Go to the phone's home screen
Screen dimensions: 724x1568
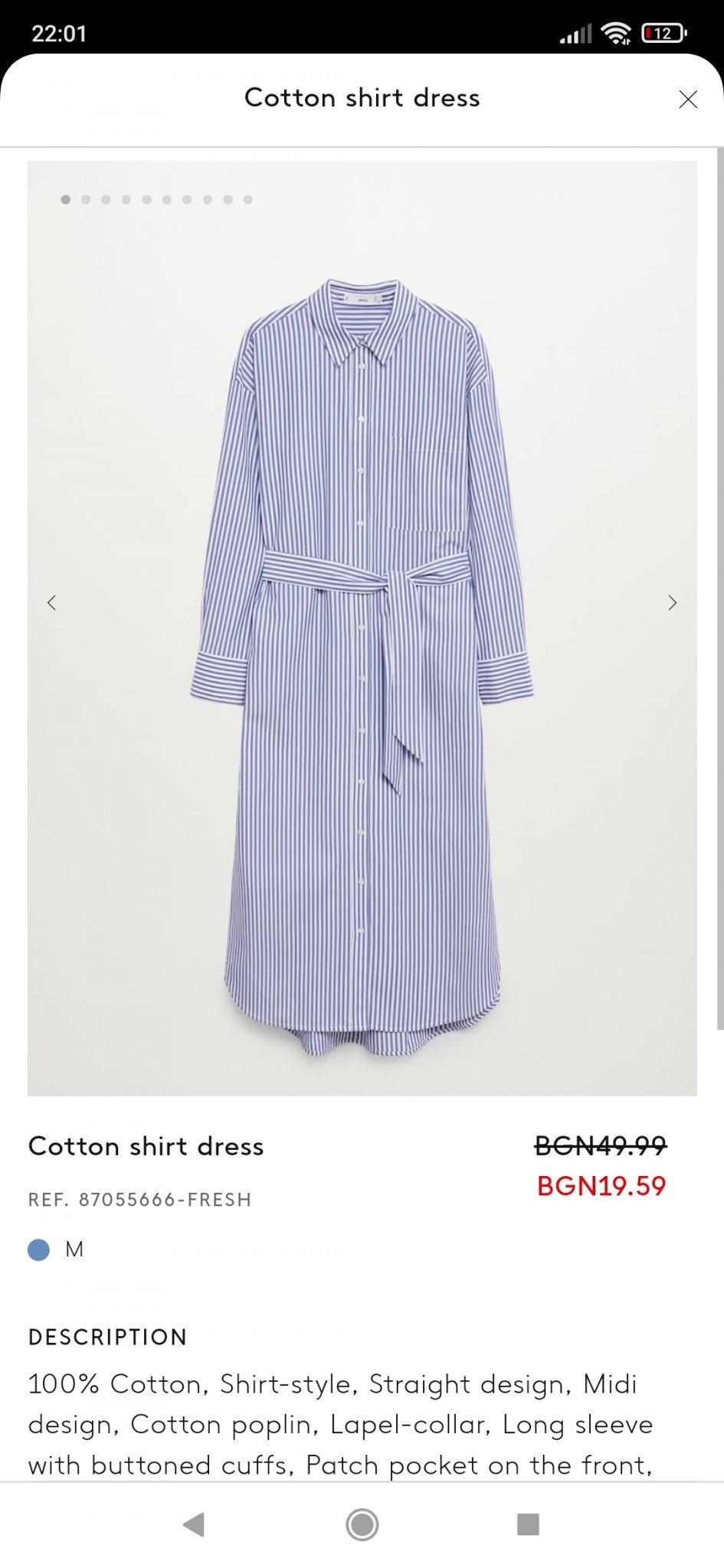pyautogui.click(x=362, y=1524)
